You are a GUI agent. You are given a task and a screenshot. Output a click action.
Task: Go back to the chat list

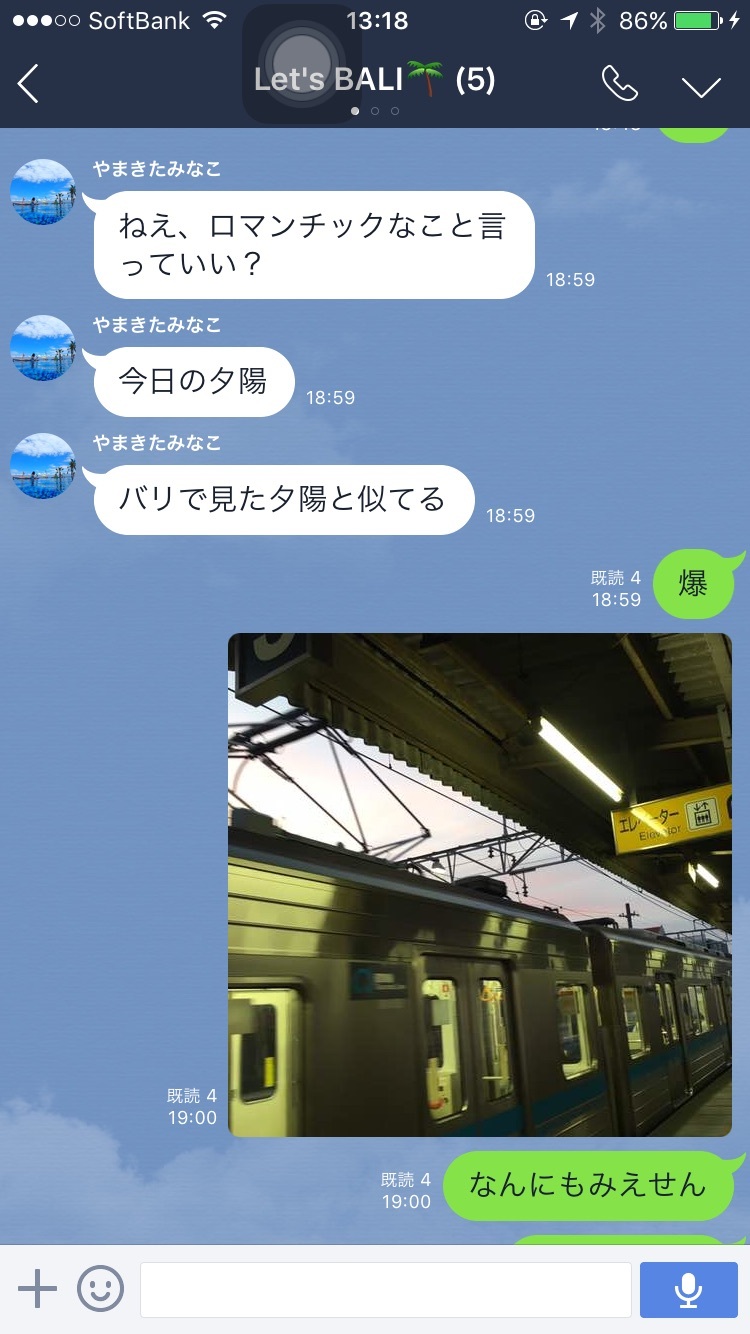(29, 84)
